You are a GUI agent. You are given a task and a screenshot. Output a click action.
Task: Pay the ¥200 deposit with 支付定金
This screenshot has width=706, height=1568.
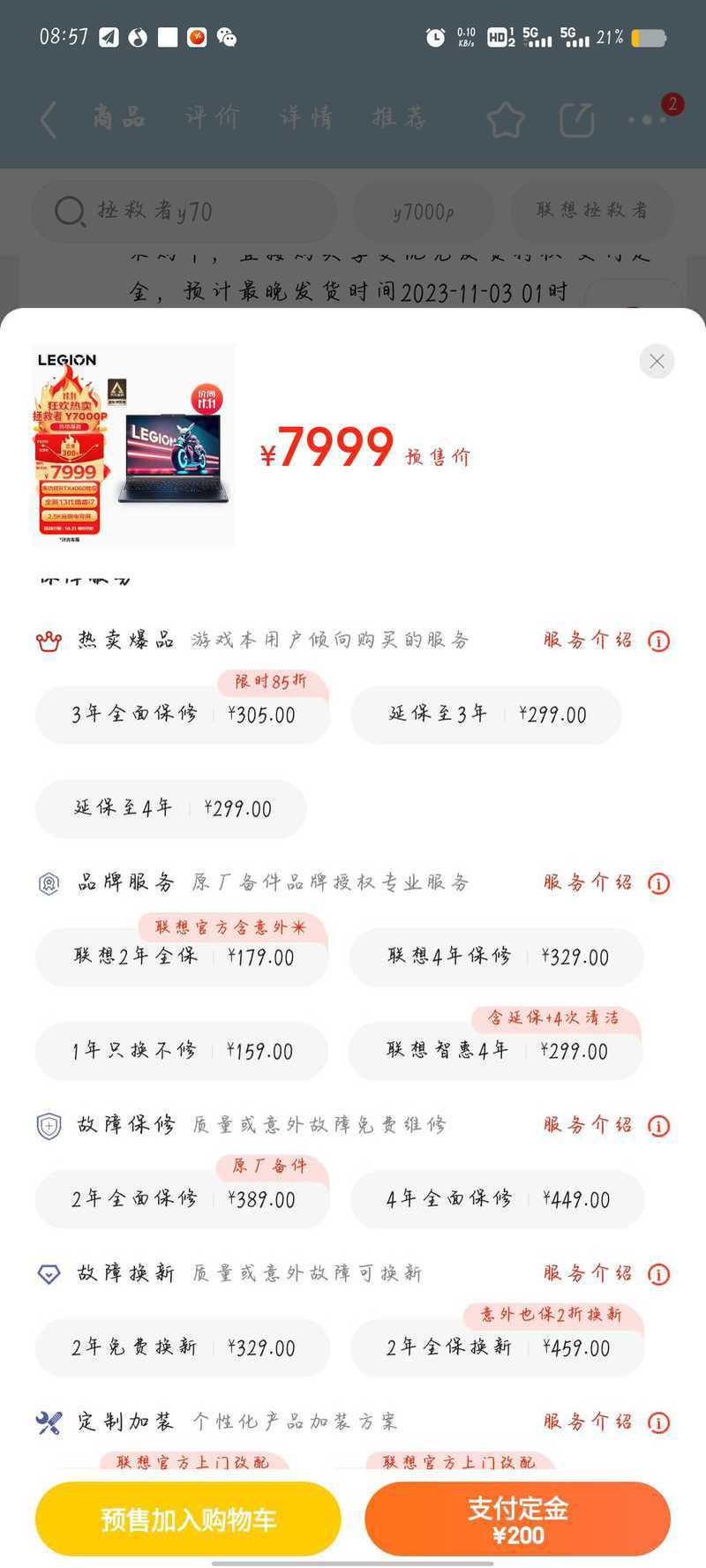pos(518,1519)
